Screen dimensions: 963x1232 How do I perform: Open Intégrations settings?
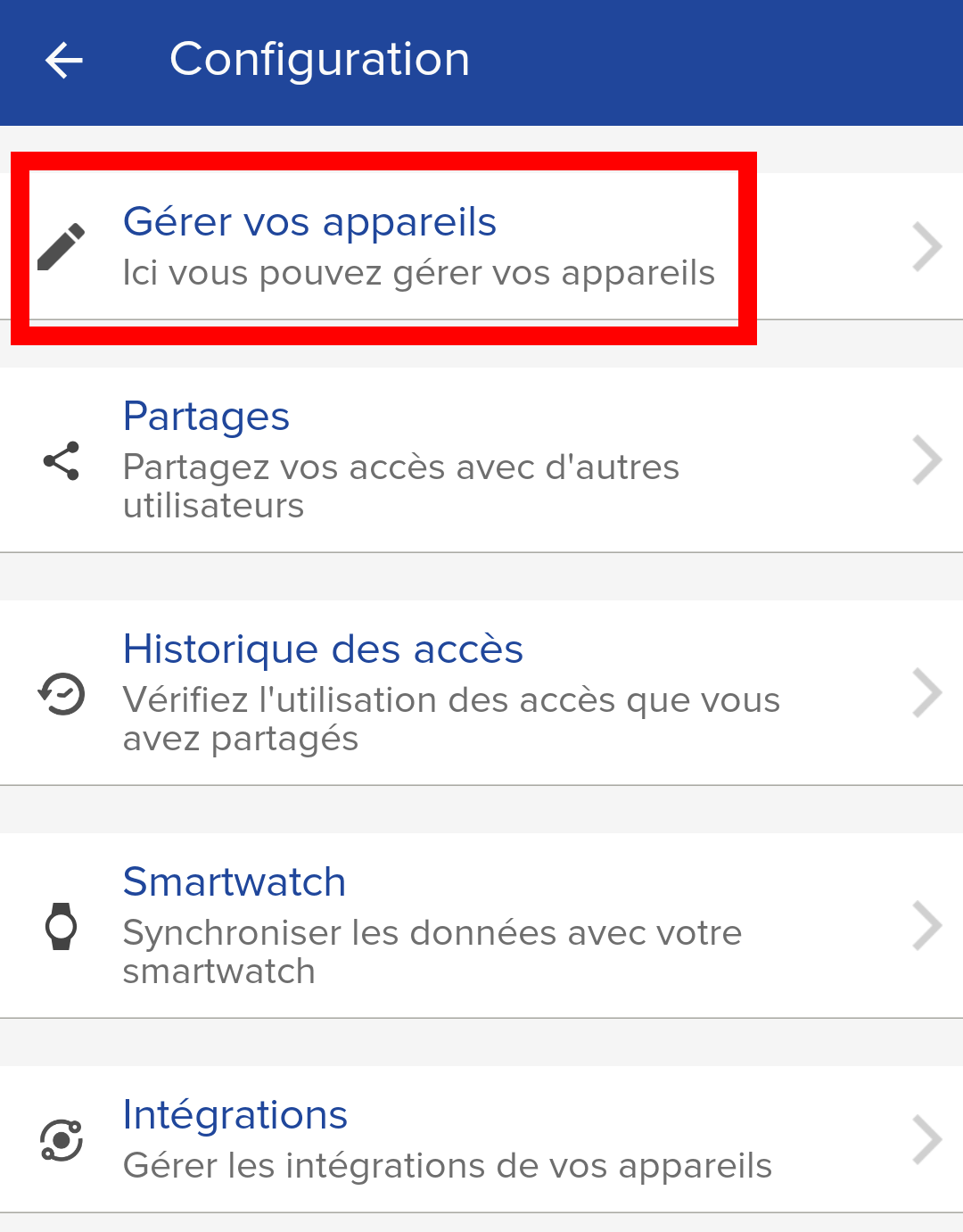(x=481, y=1139)
